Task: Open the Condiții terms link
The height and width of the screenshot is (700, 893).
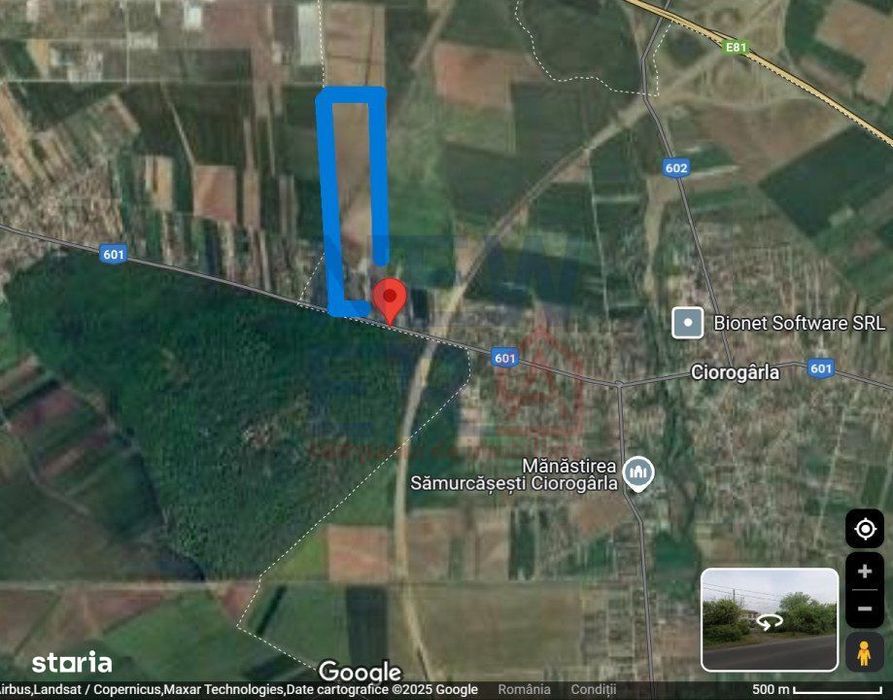Action: (594, 690)
